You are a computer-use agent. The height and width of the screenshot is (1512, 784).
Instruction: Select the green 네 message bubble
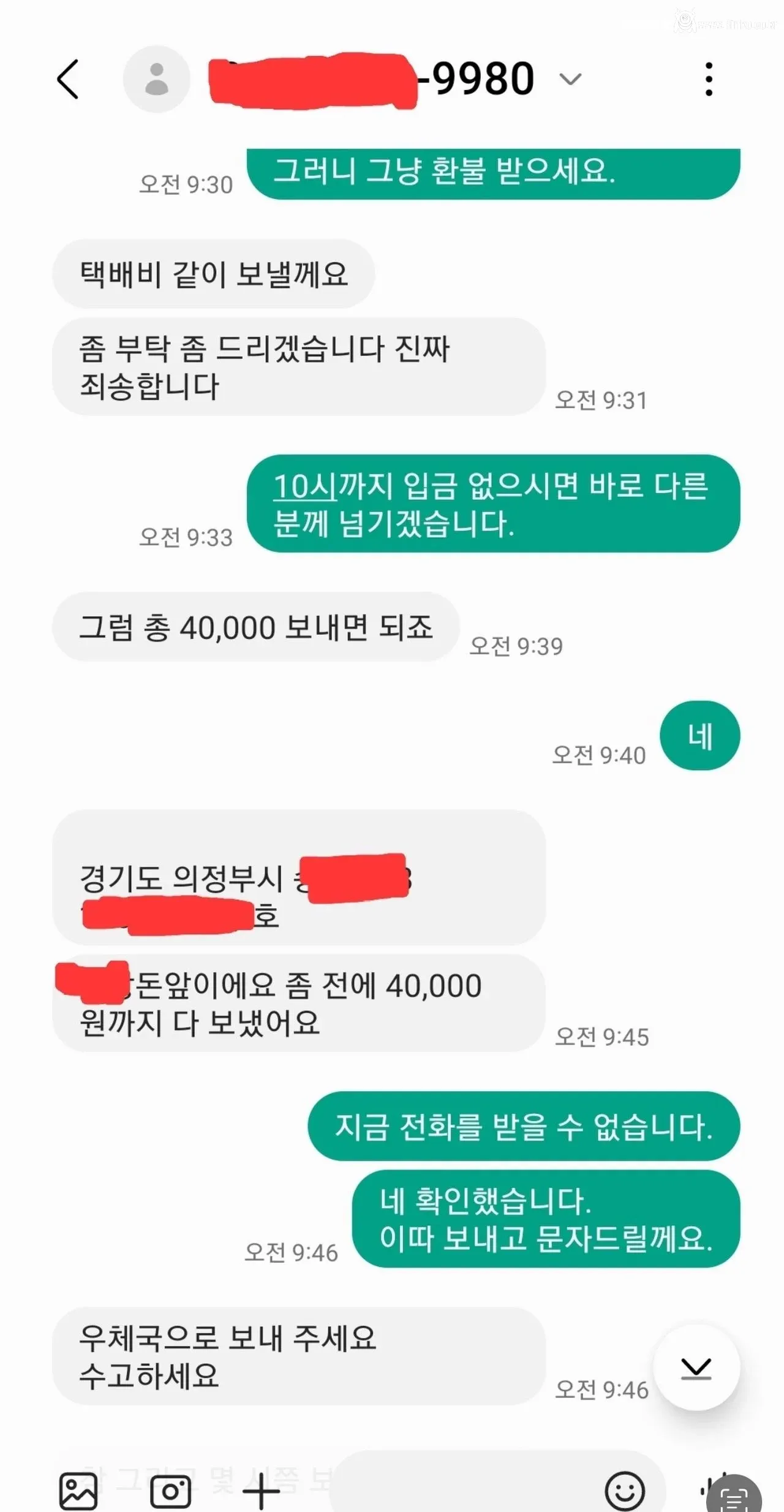point(700,735)
